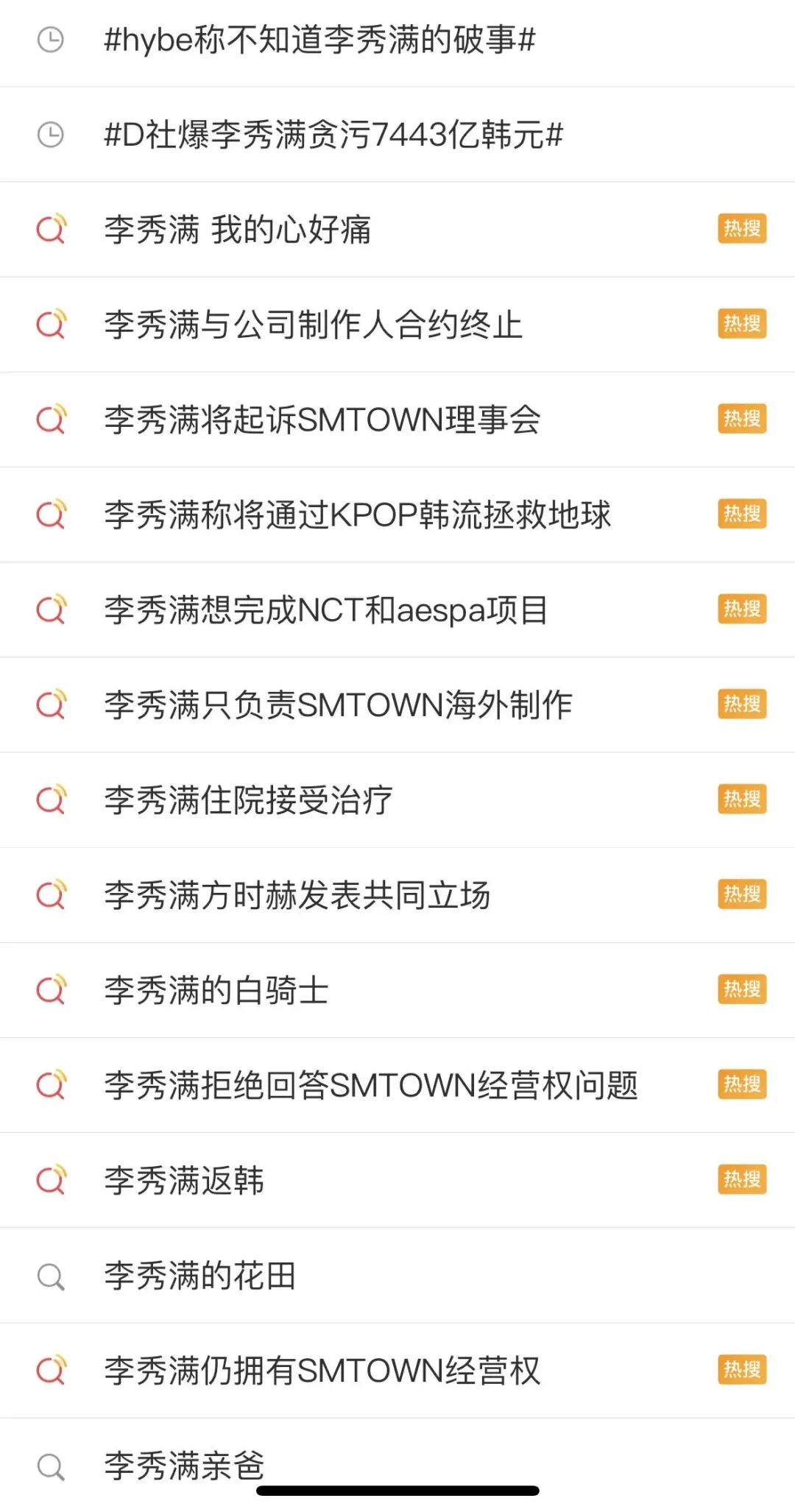Open suggestion 李秀满与公司制作人合约终止

[x=313, y=325]
